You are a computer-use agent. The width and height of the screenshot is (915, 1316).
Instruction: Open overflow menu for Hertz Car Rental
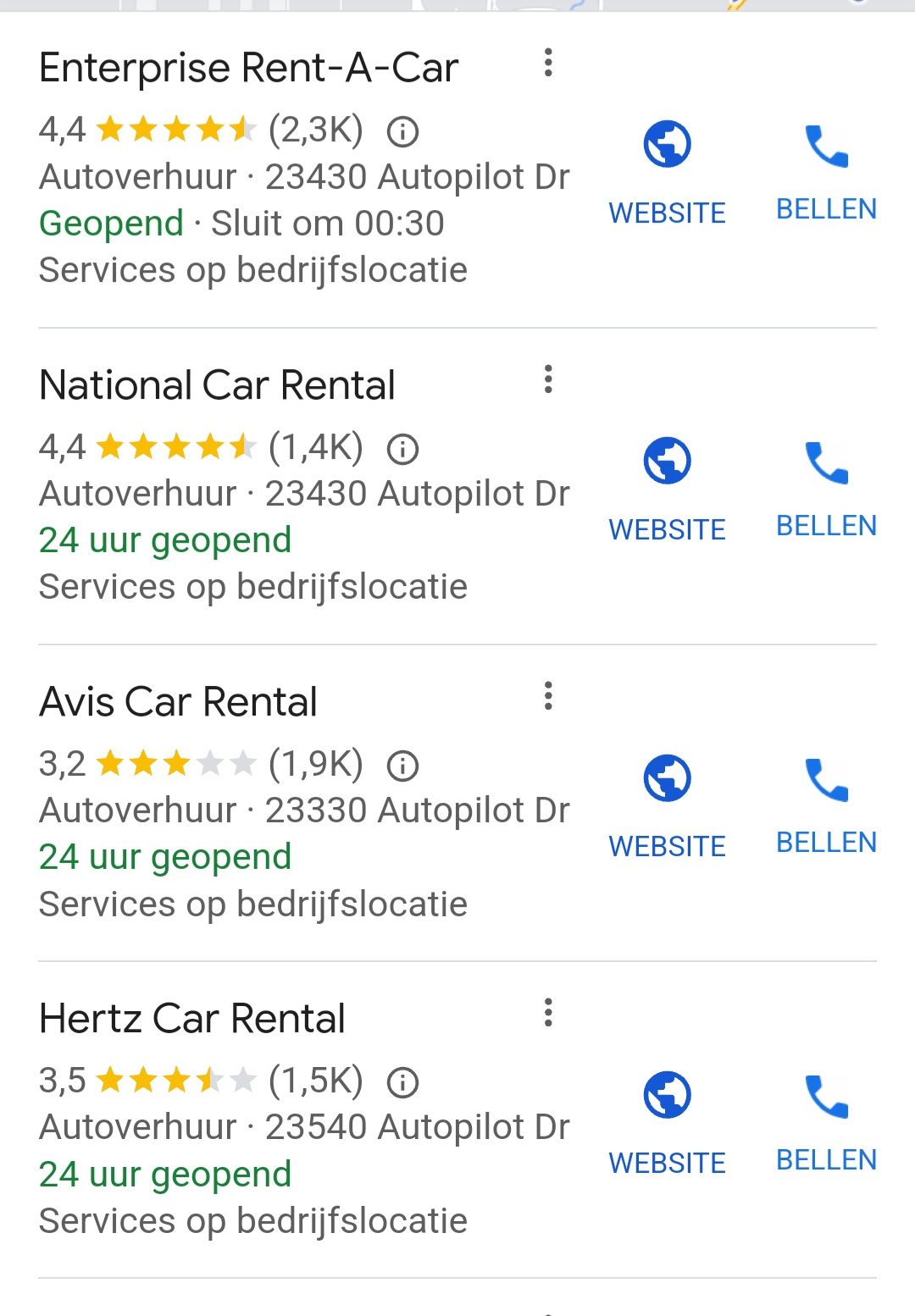[x=548, y=1013]
